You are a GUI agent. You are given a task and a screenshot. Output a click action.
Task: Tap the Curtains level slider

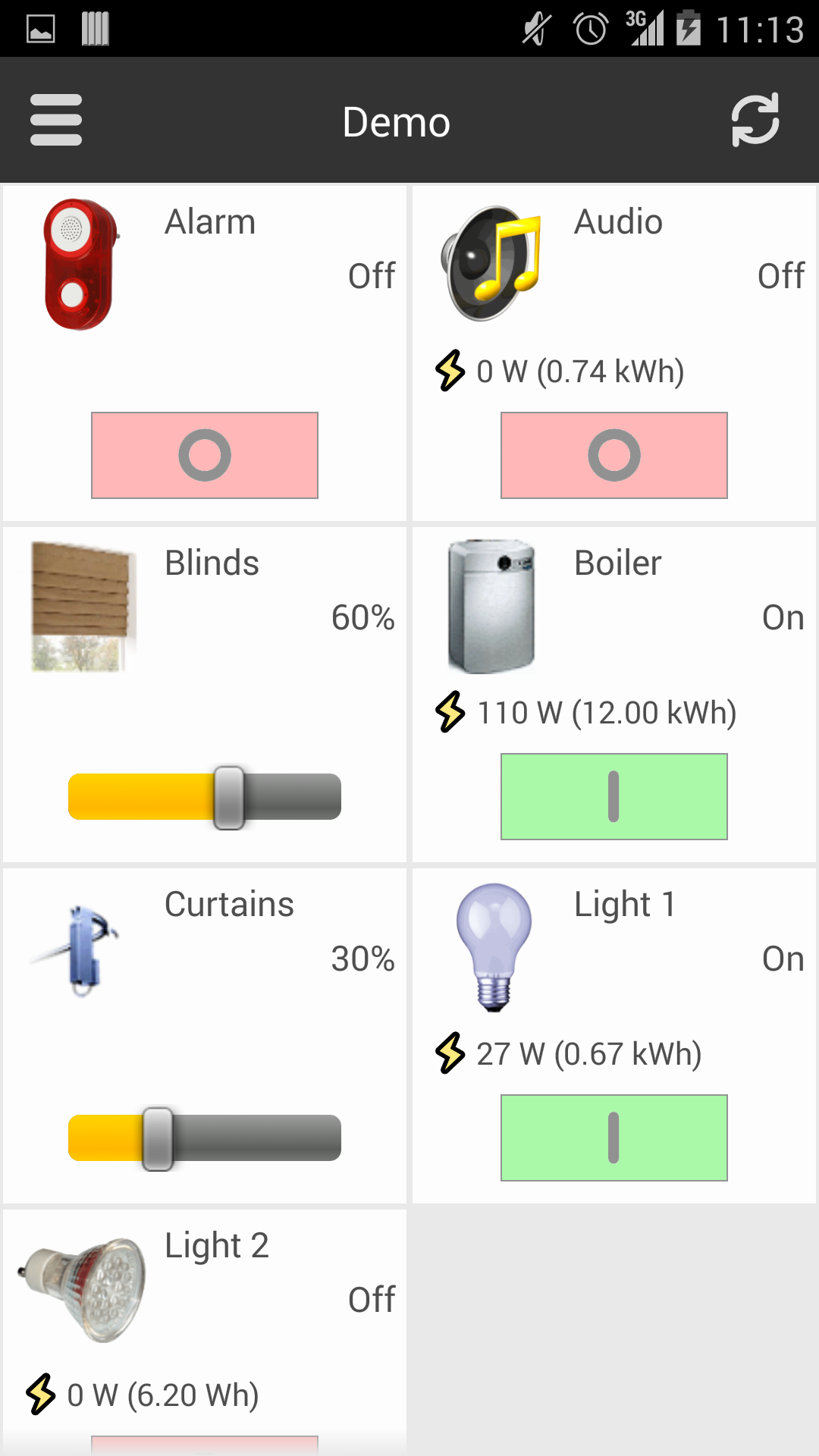pos(205,1138)
